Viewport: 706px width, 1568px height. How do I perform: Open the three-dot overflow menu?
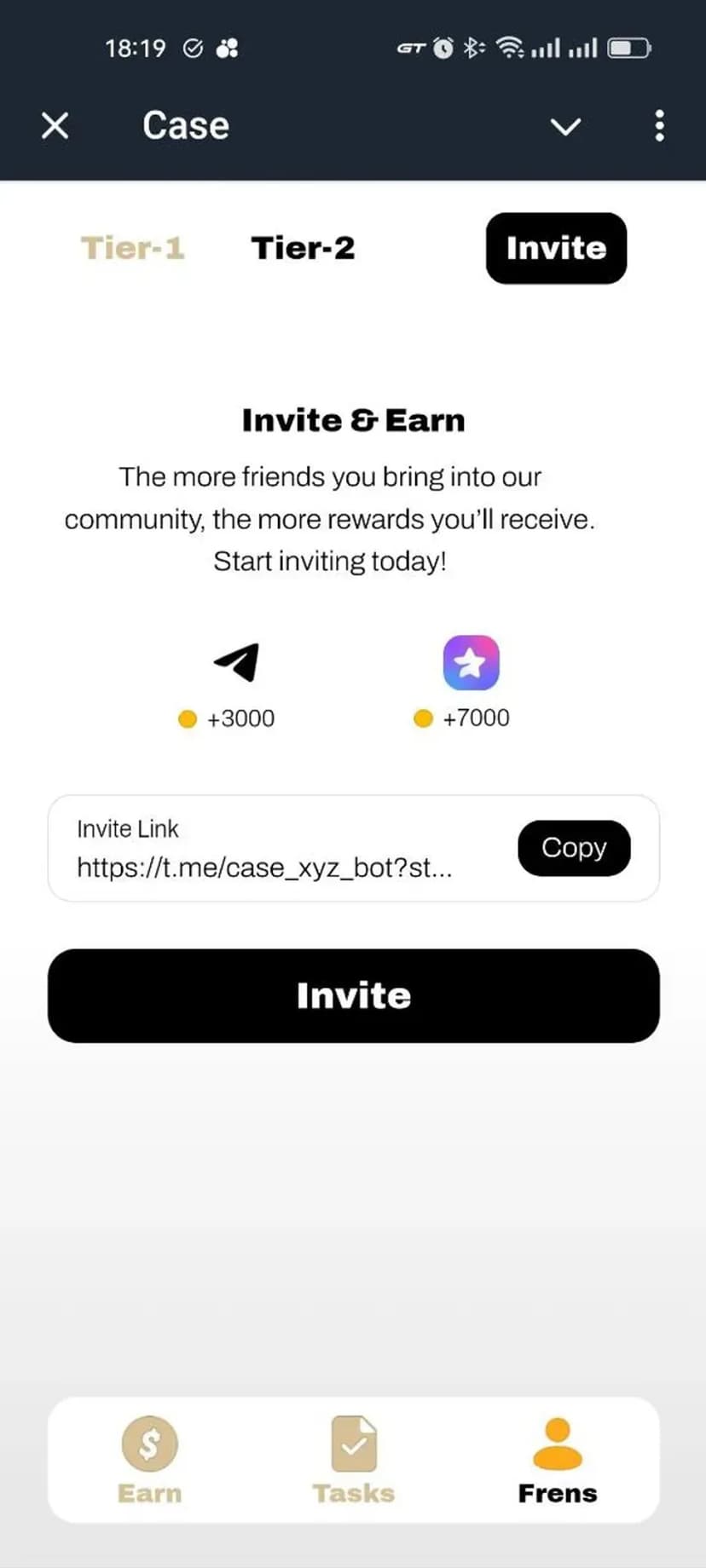point(659,126)
